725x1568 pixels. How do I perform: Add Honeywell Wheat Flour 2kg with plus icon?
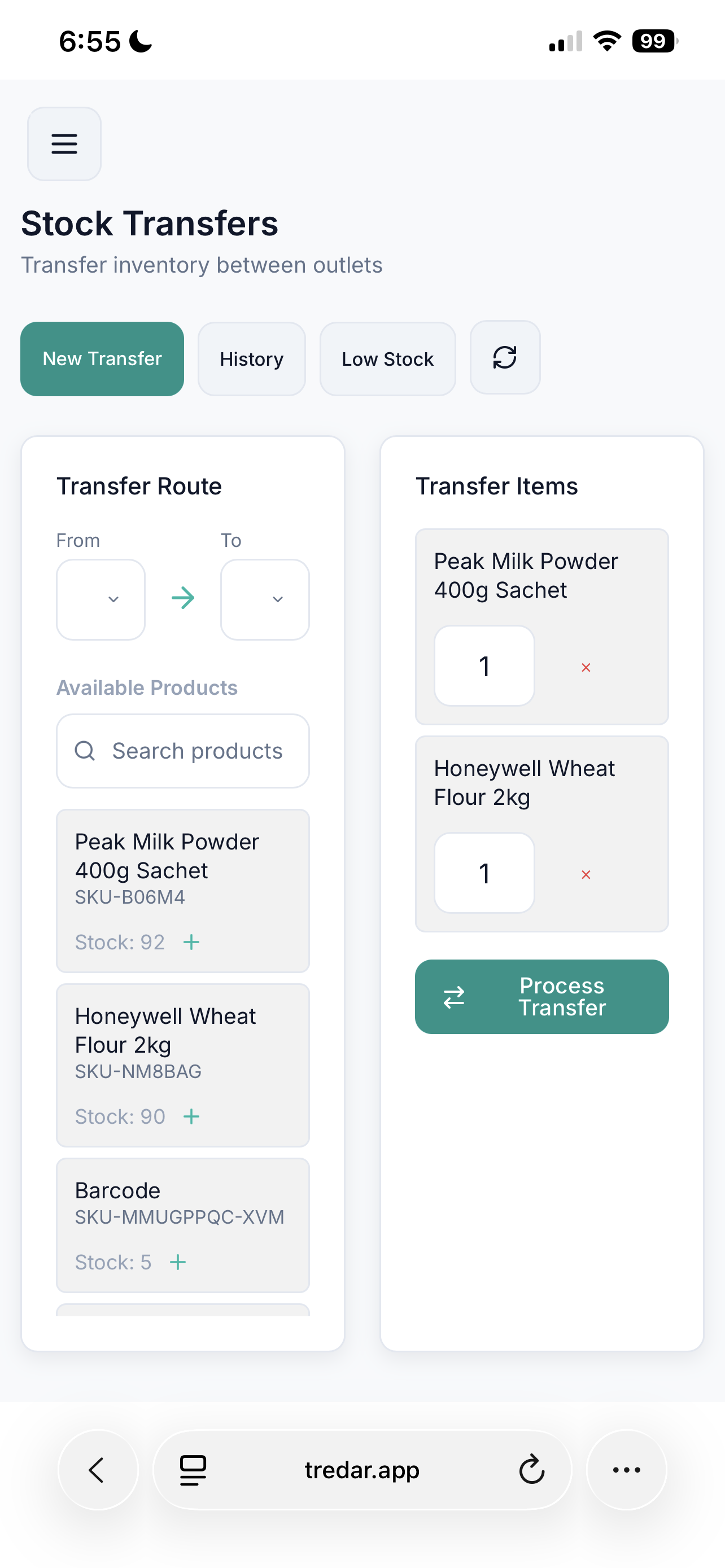(x=191, y=1116)
